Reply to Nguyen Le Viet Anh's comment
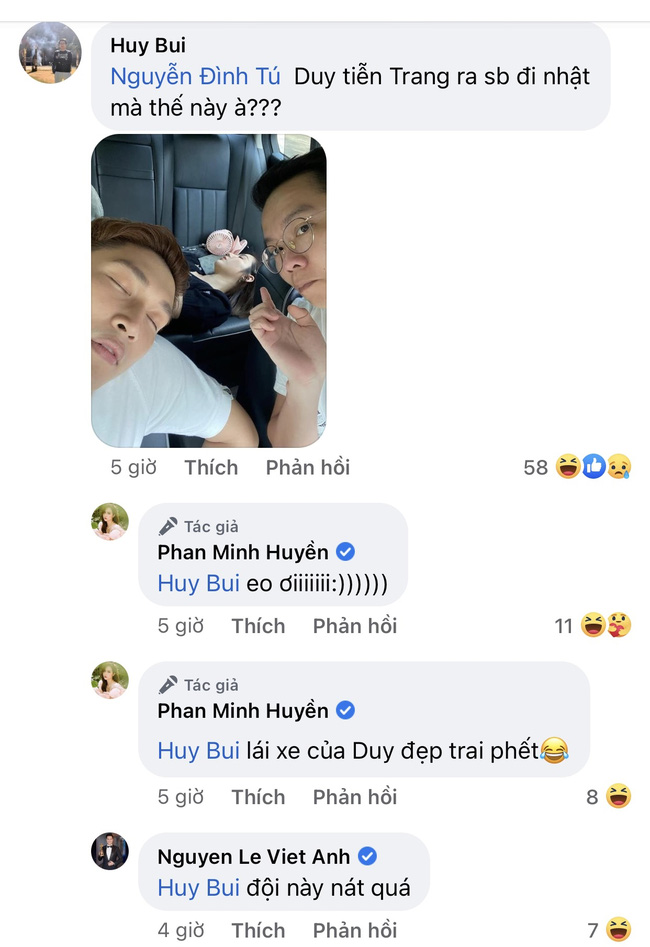The width and height of the screenshot is (650, 947). point(354,930)
